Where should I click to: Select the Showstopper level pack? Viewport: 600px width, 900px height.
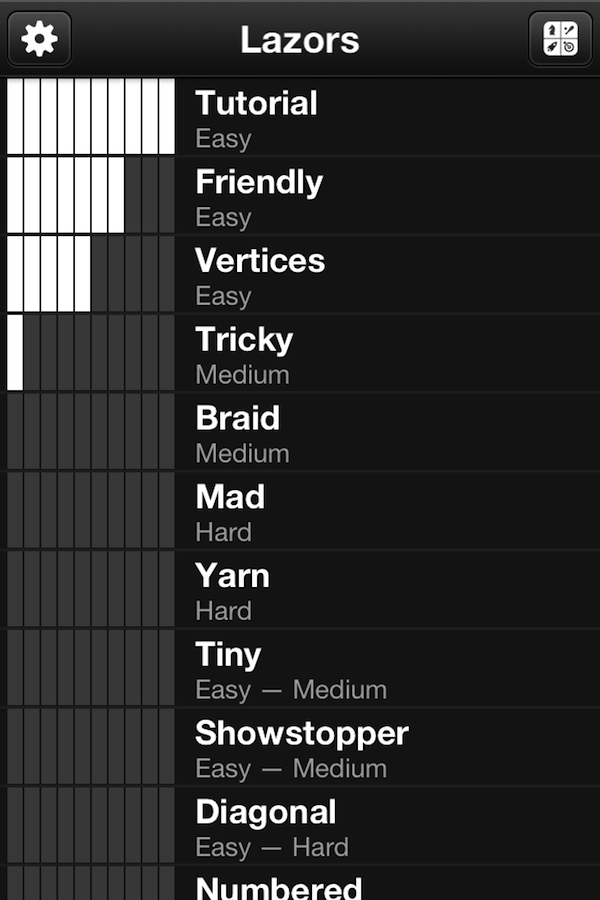[x=300, y=747]
